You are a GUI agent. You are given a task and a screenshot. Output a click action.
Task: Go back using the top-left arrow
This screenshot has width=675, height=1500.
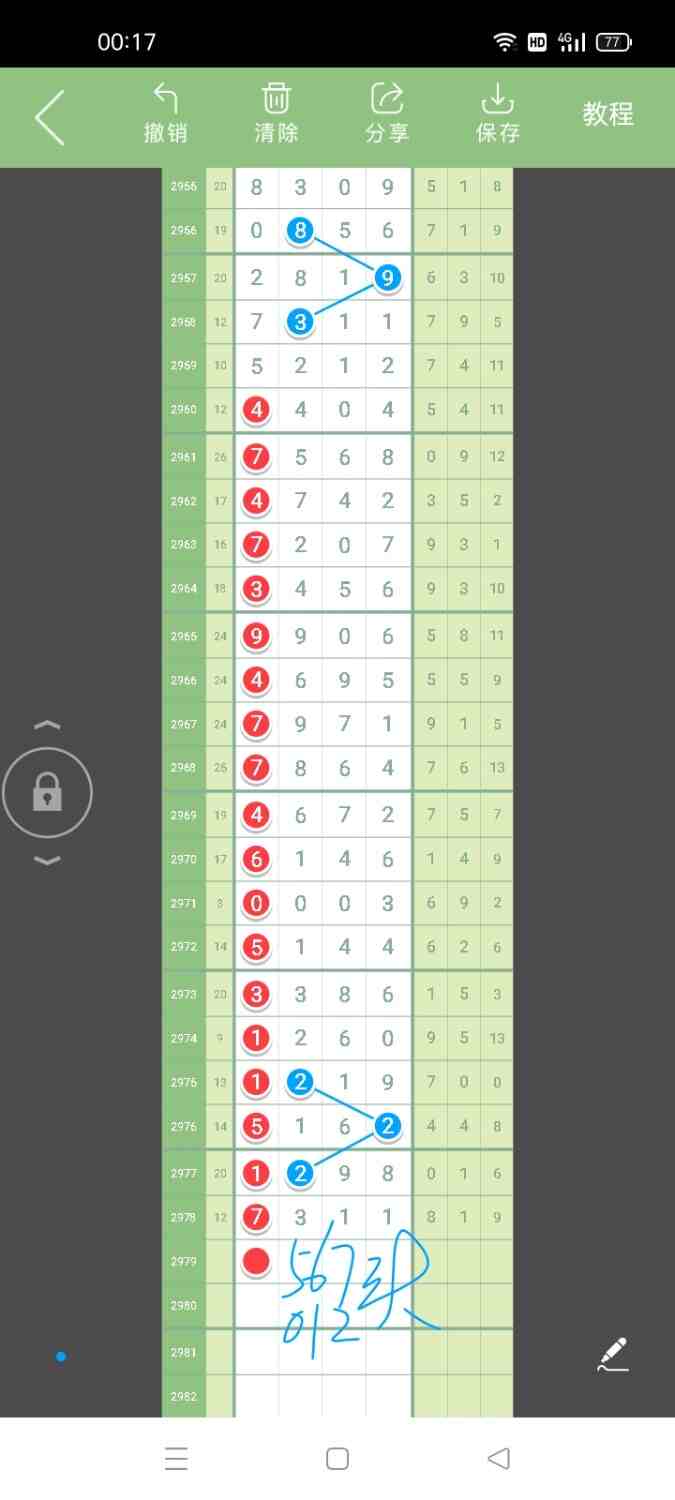50,116
